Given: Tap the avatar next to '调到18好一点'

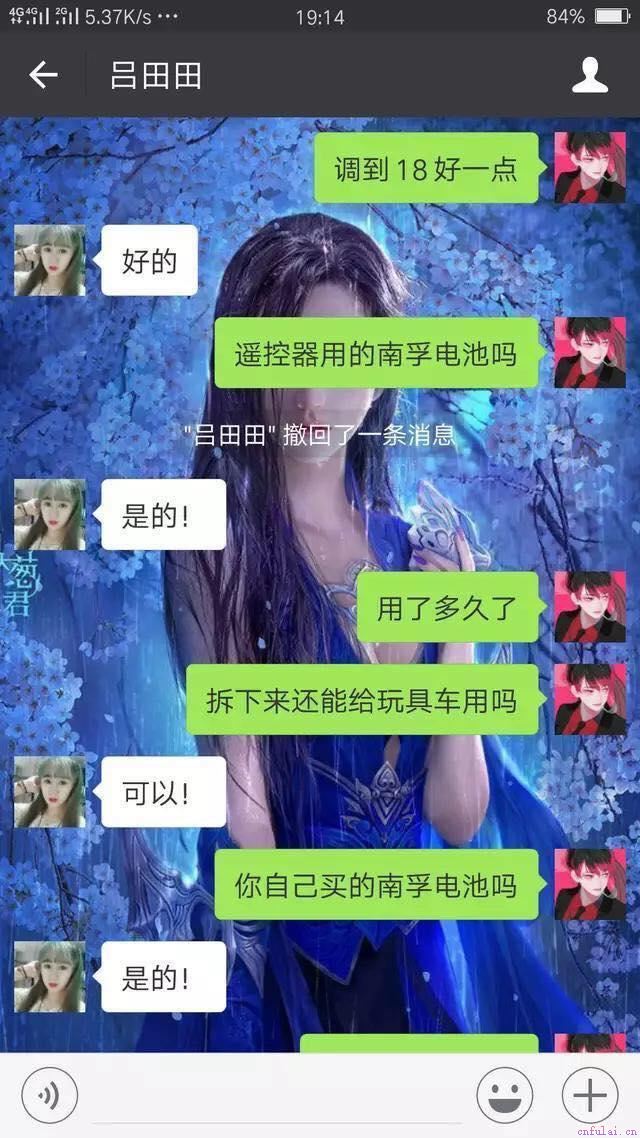Looking at the screenshot, I should (x=590, y=167).
